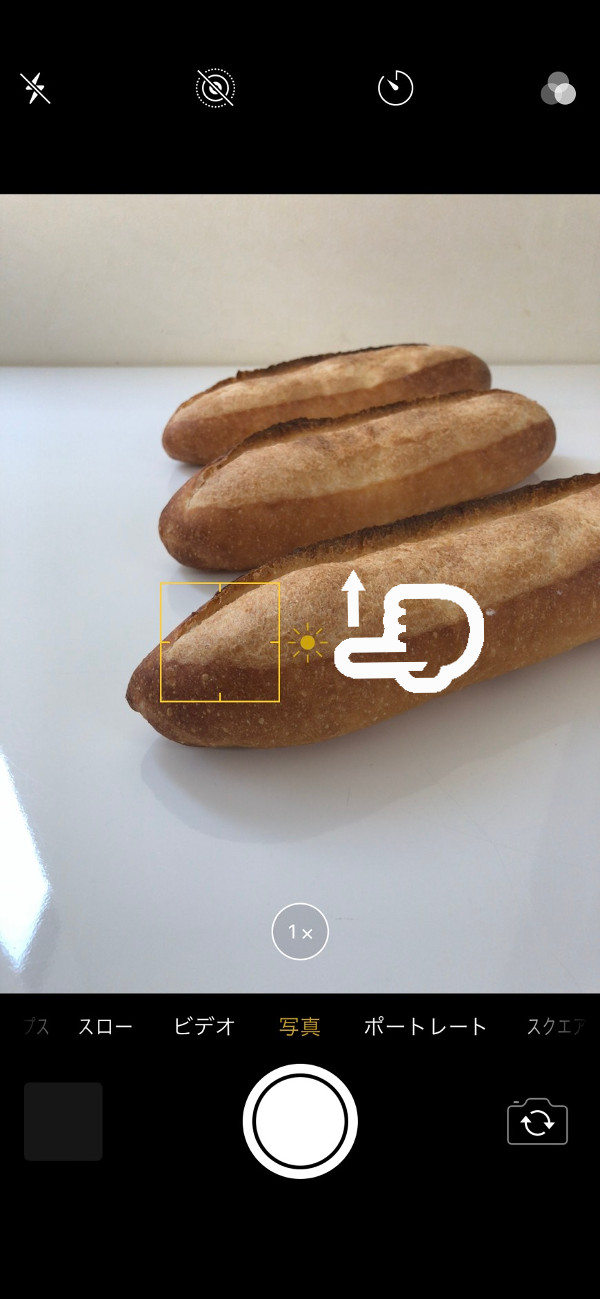Flip to the front camera
This screenshot has height=1299, width=600.
(537, 1122)
